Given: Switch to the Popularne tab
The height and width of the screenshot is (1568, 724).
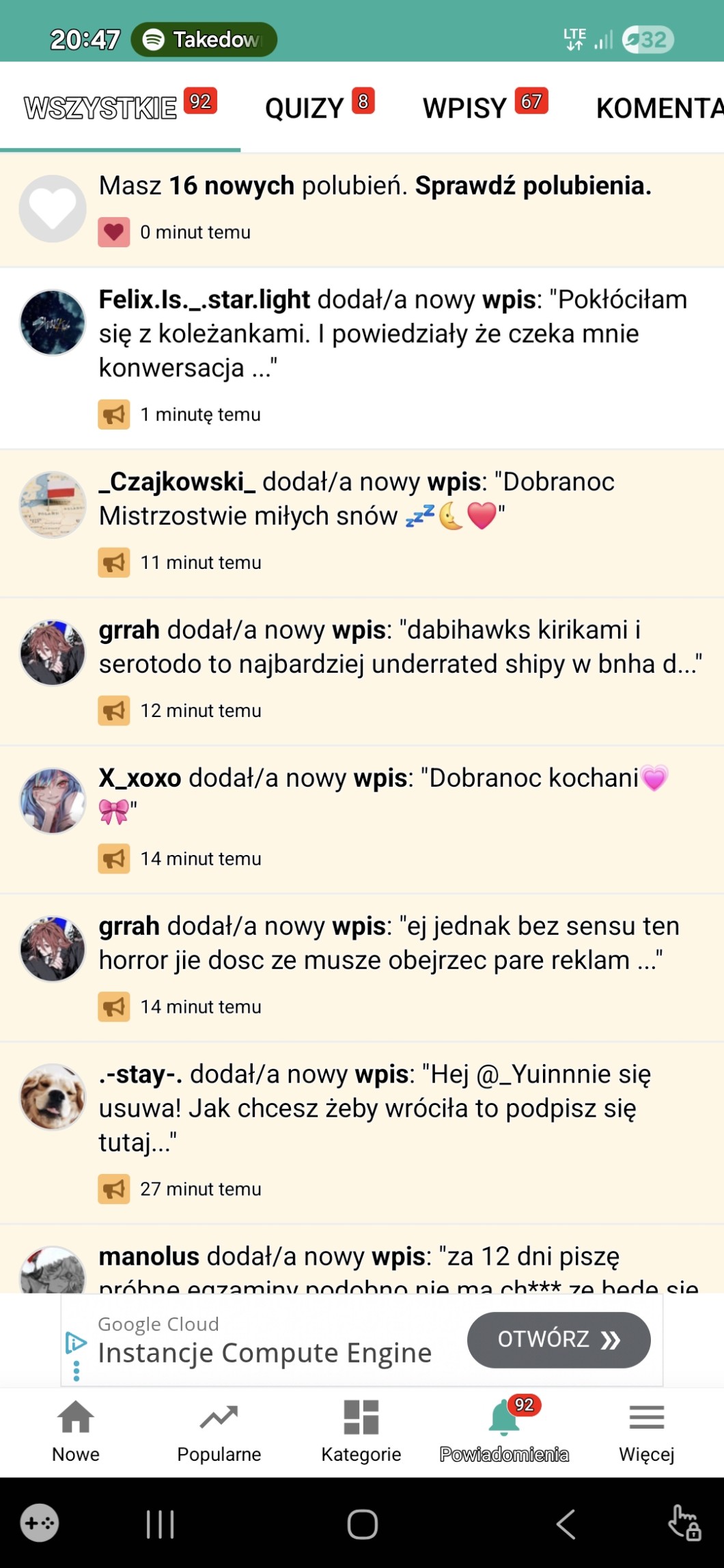Looking at the screenshot, I should [x=219, y=1431].
